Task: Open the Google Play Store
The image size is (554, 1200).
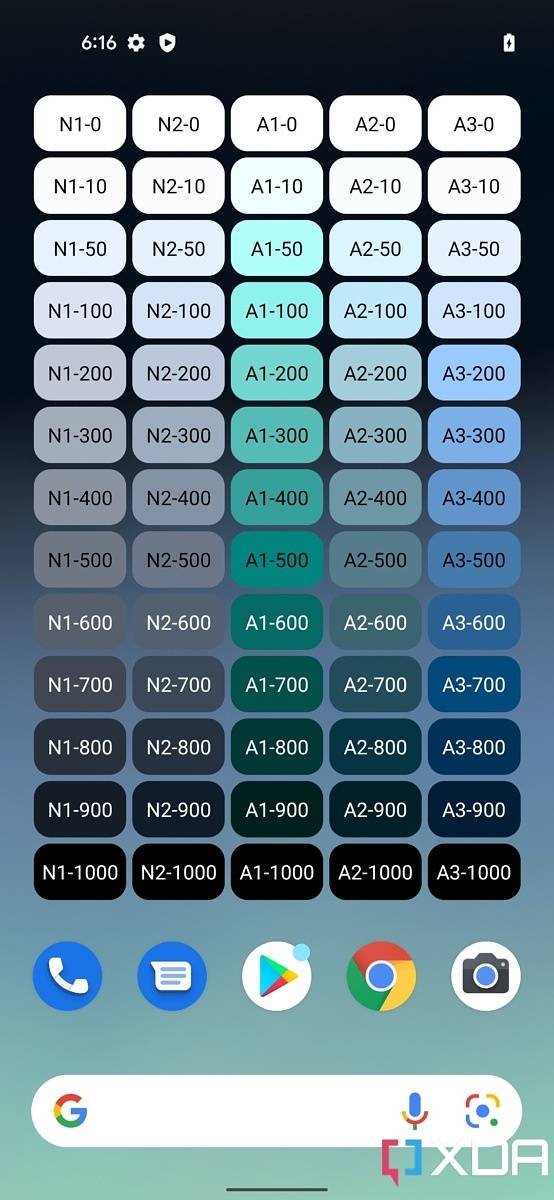Action: [277, 976]
